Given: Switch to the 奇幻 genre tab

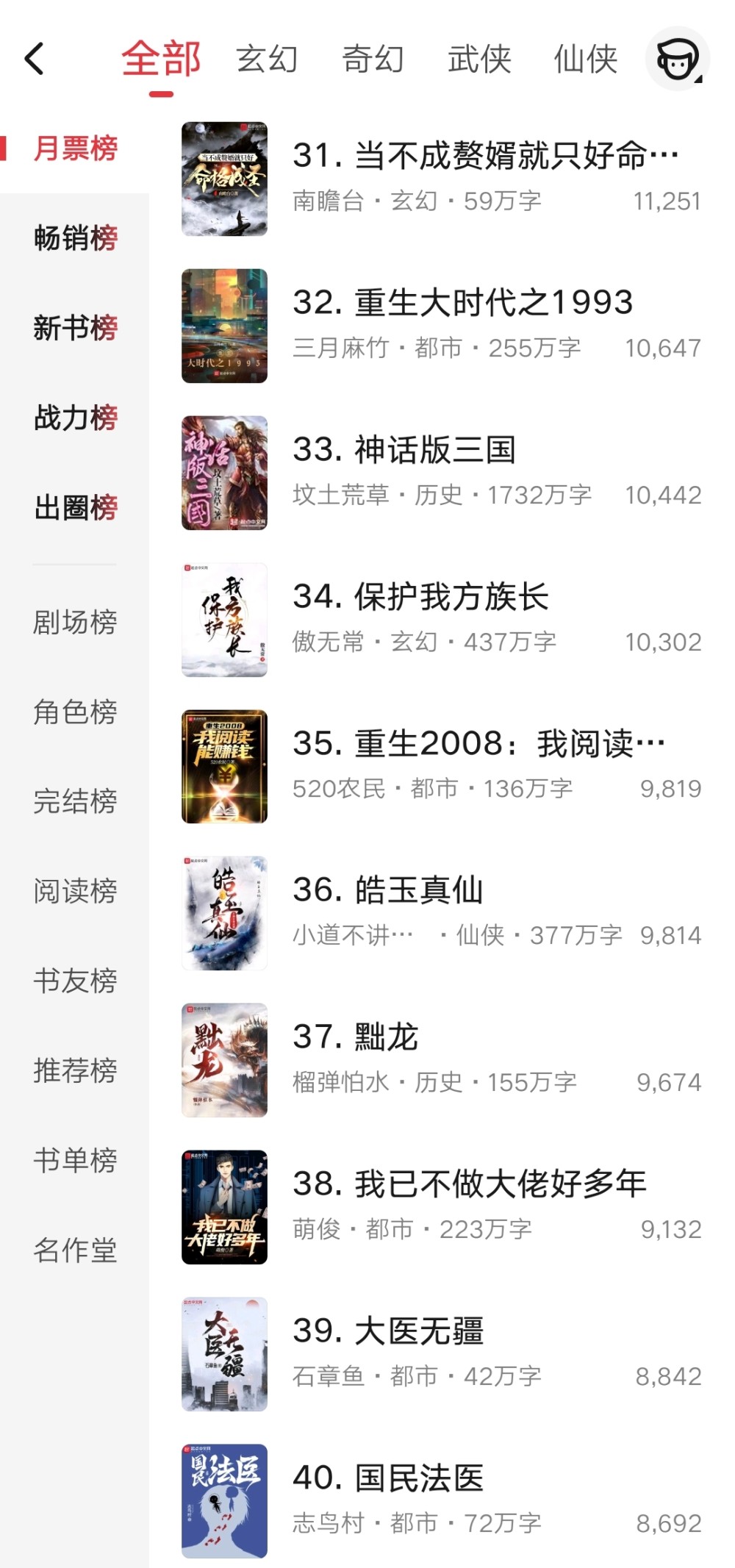Looking at the screenshot, I should click(x=373, y=59).
